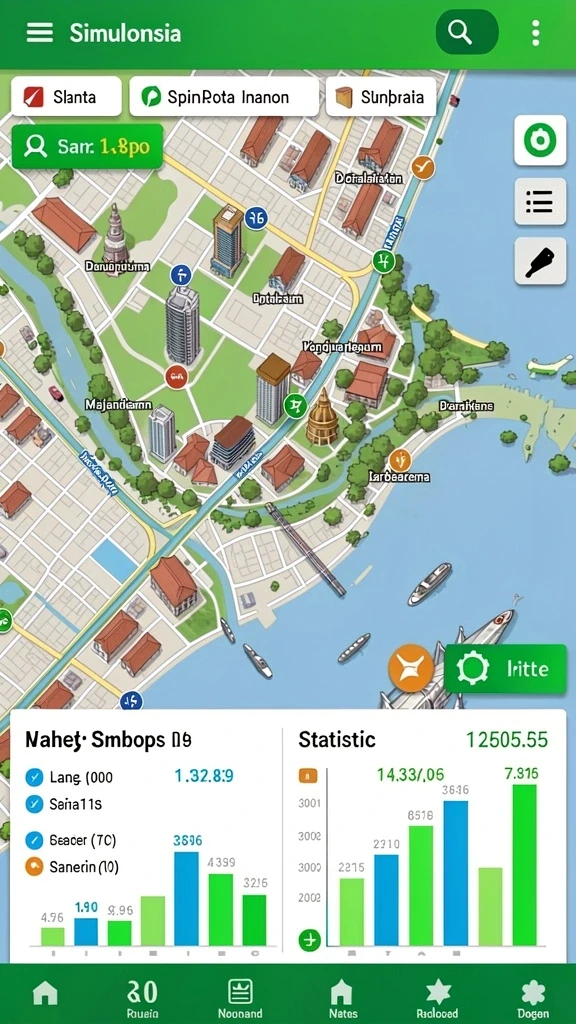Switch to the Dogen tab
Screen dimensions: 576x1024
533,999
